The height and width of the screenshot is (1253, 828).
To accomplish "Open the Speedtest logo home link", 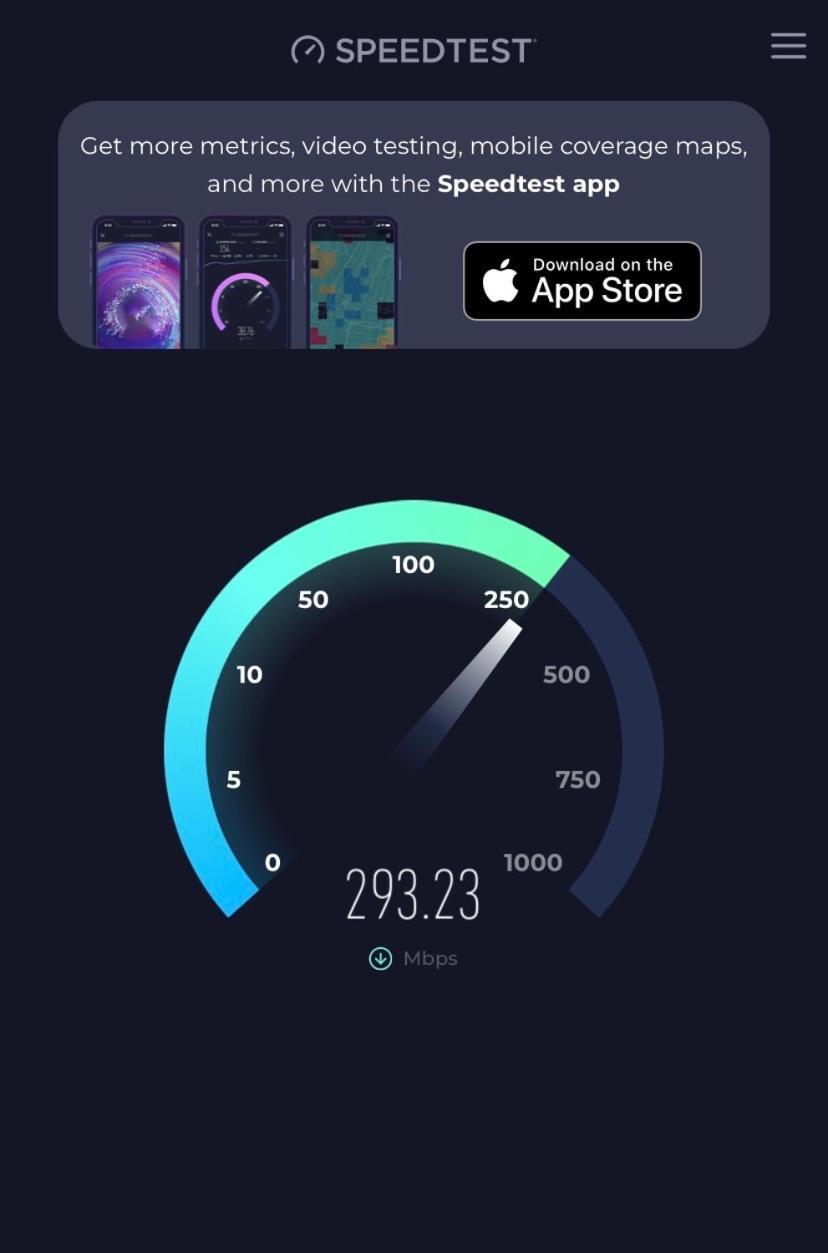I will [413, 50].
